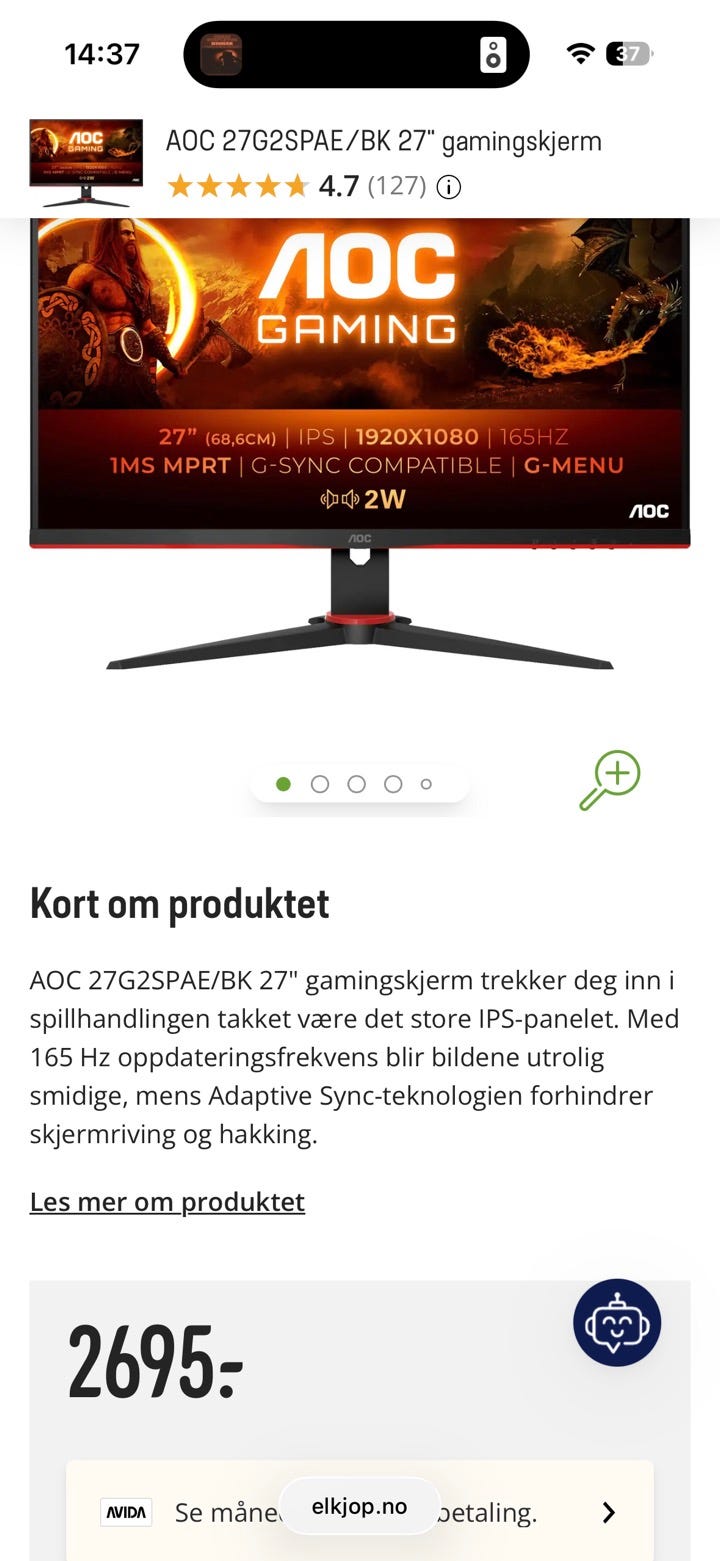This screenshot has width=720, height=1561.
Task: Zoom the product image with magnifier
Action: 610,780
